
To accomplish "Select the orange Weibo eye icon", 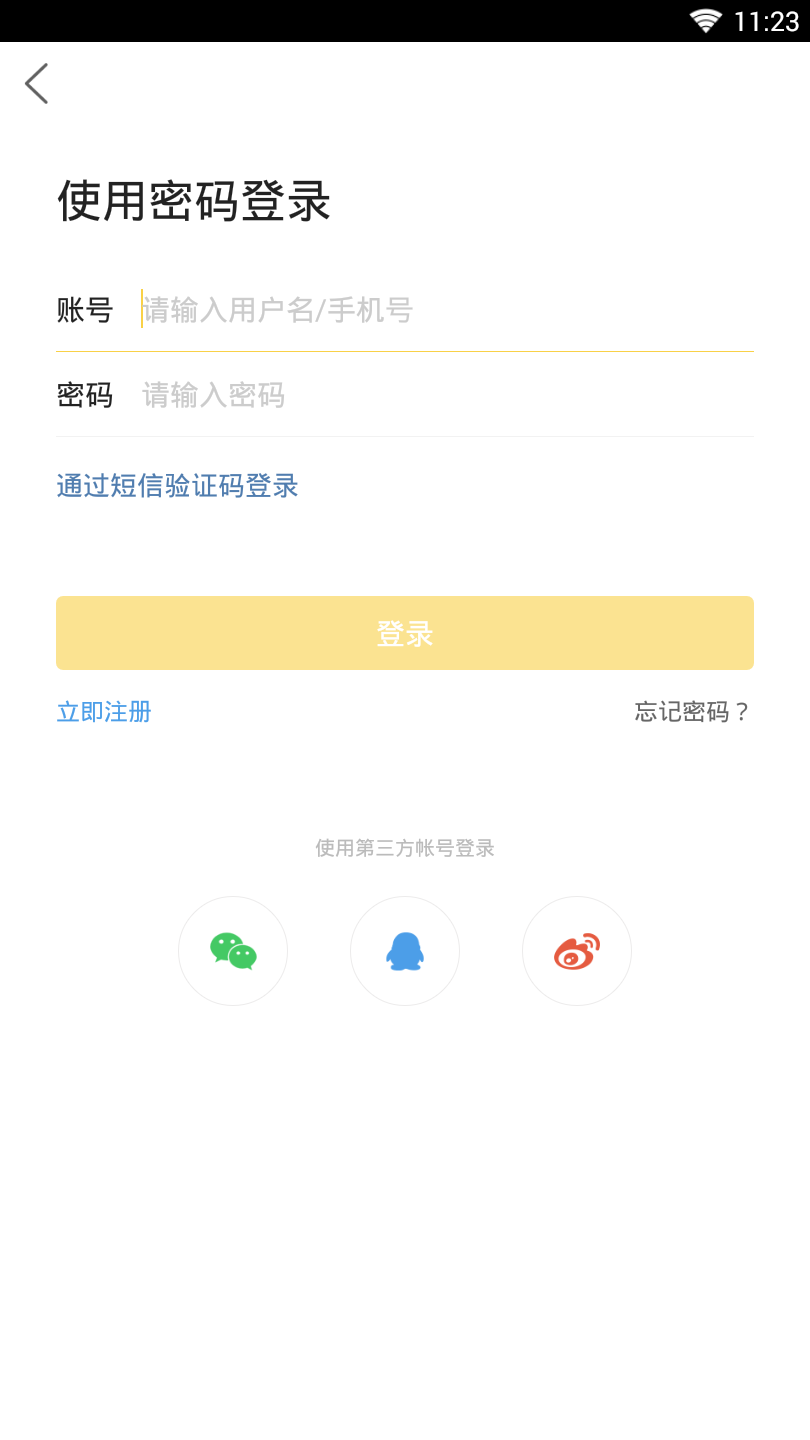I will [577, 951].
